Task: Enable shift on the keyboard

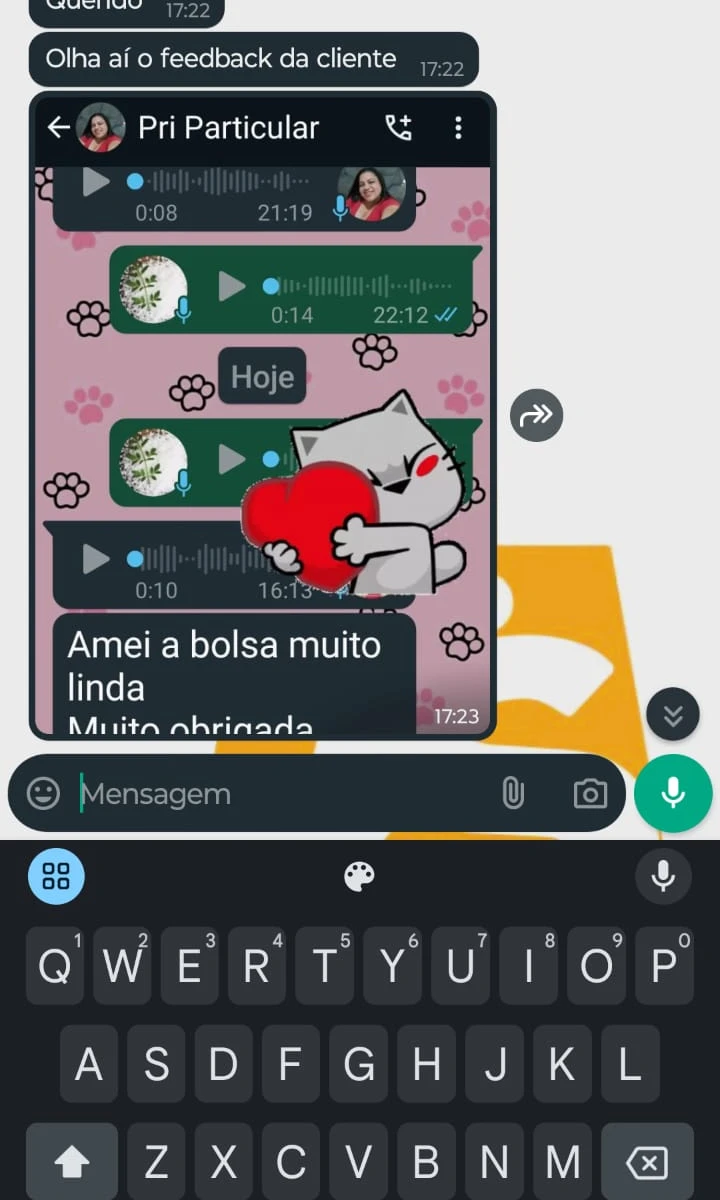Action: point(71,1162)
